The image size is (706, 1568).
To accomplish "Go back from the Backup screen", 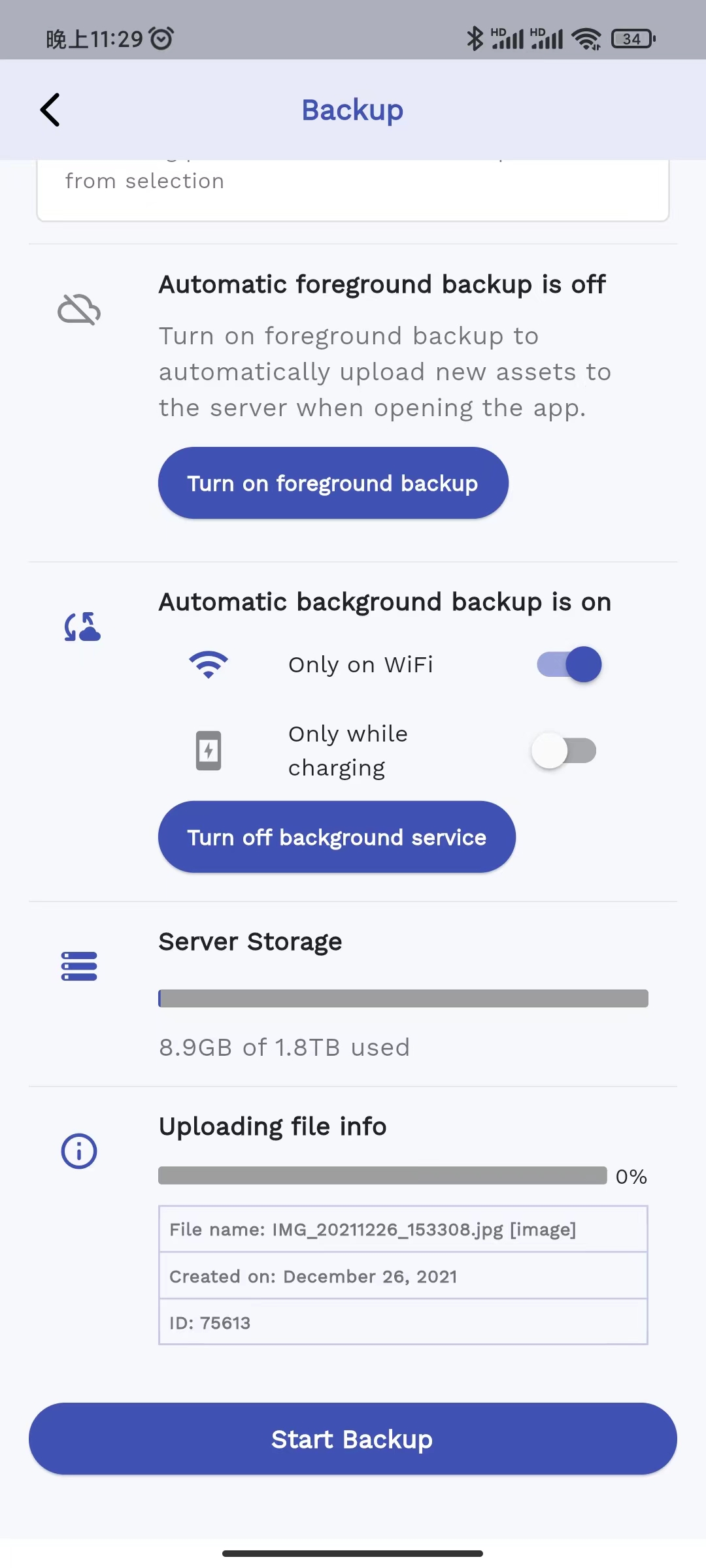I will point(50,110).
